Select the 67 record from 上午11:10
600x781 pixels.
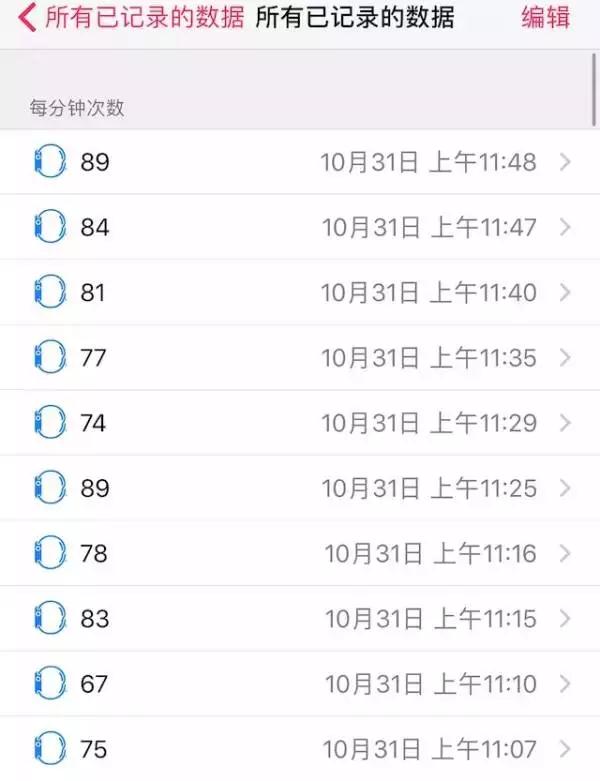coord(300,685)
